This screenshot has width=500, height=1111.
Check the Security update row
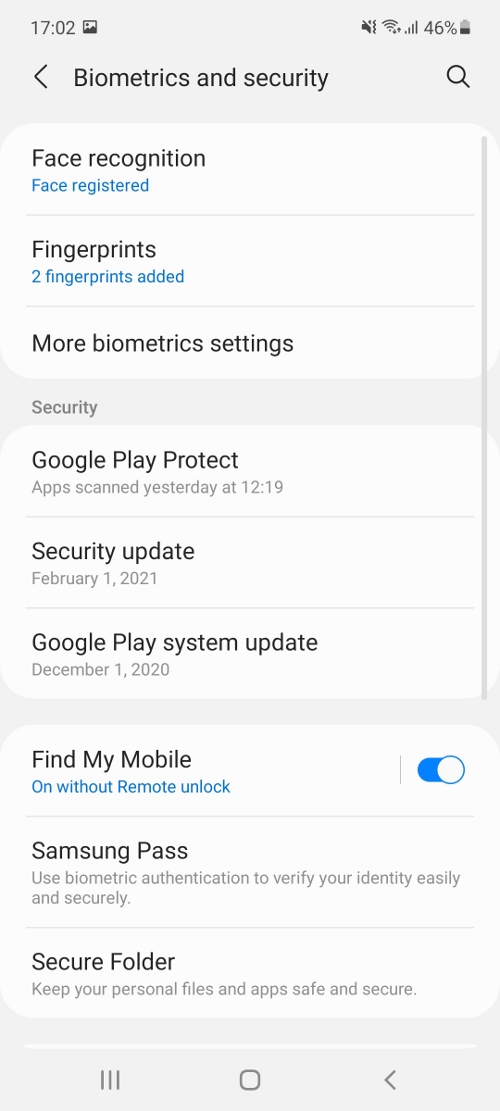[250, 563]
